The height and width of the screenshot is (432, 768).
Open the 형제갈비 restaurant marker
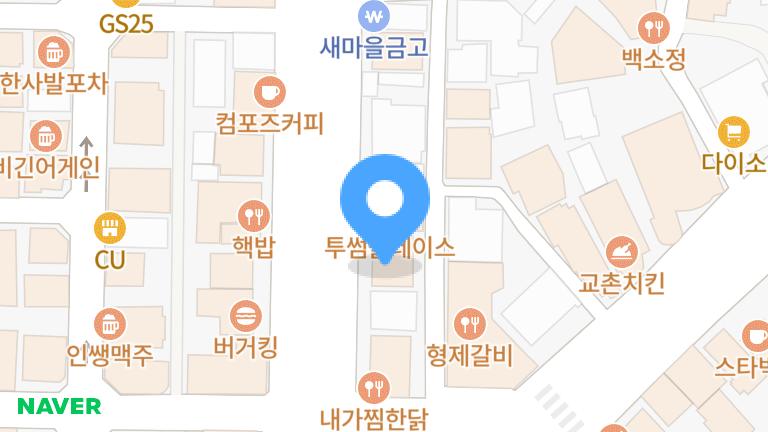point(468,323)
